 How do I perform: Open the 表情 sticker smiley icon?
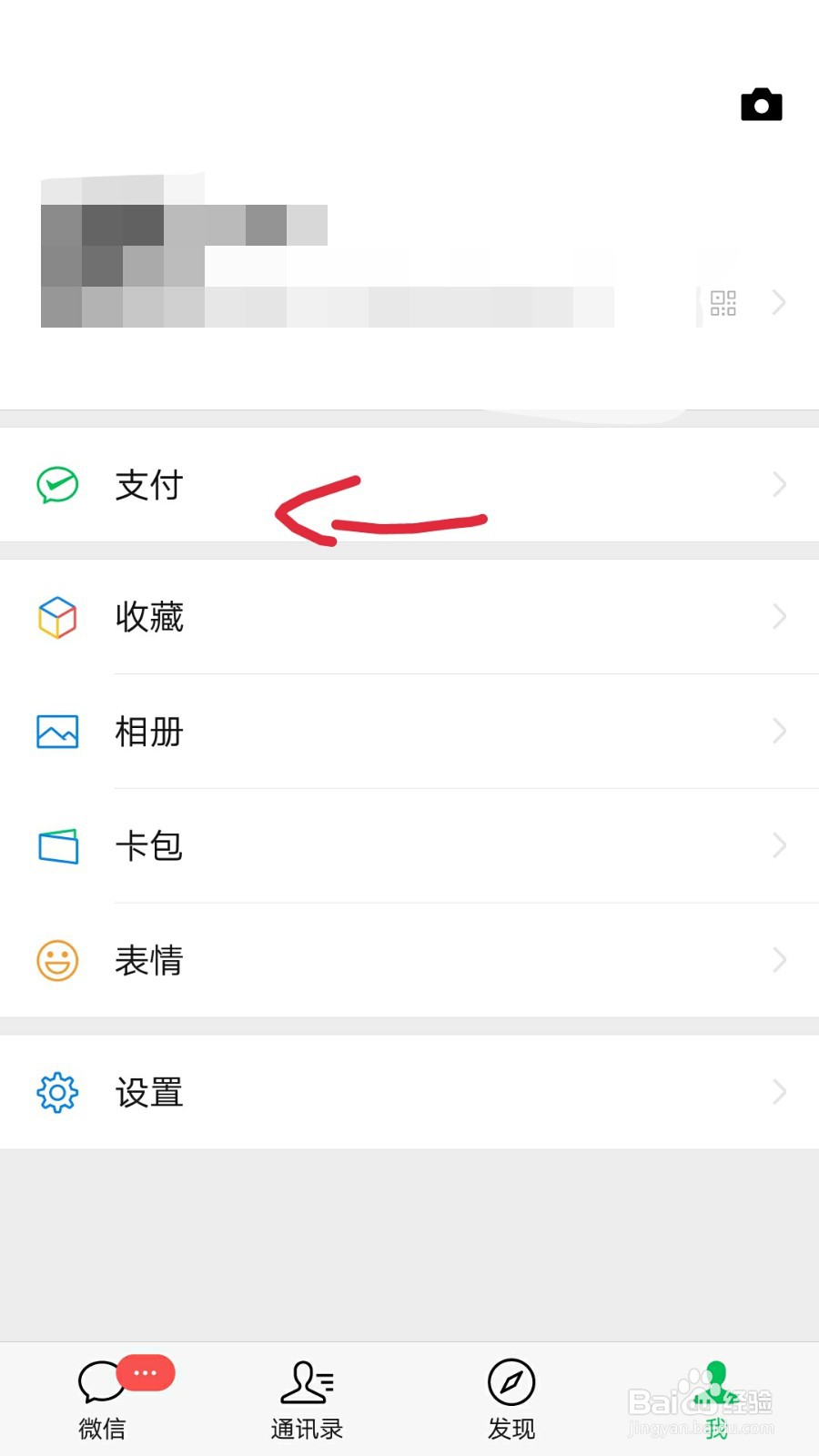(56, 960)
